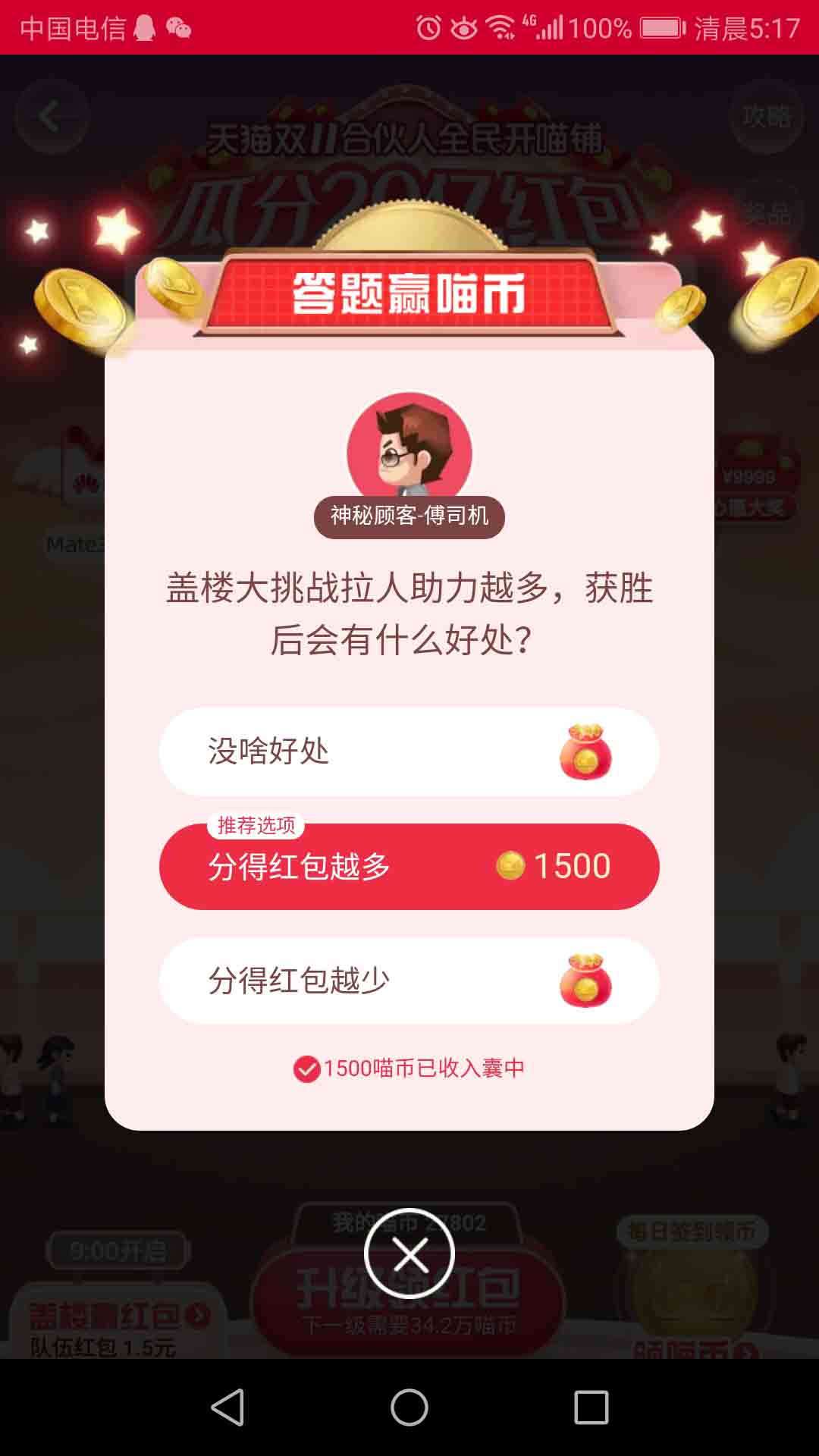Image resolution: width=819 pixels, height=1456 pixels.
Task: Pick the answer 分得红包越少
Action: tap(409, 981)
